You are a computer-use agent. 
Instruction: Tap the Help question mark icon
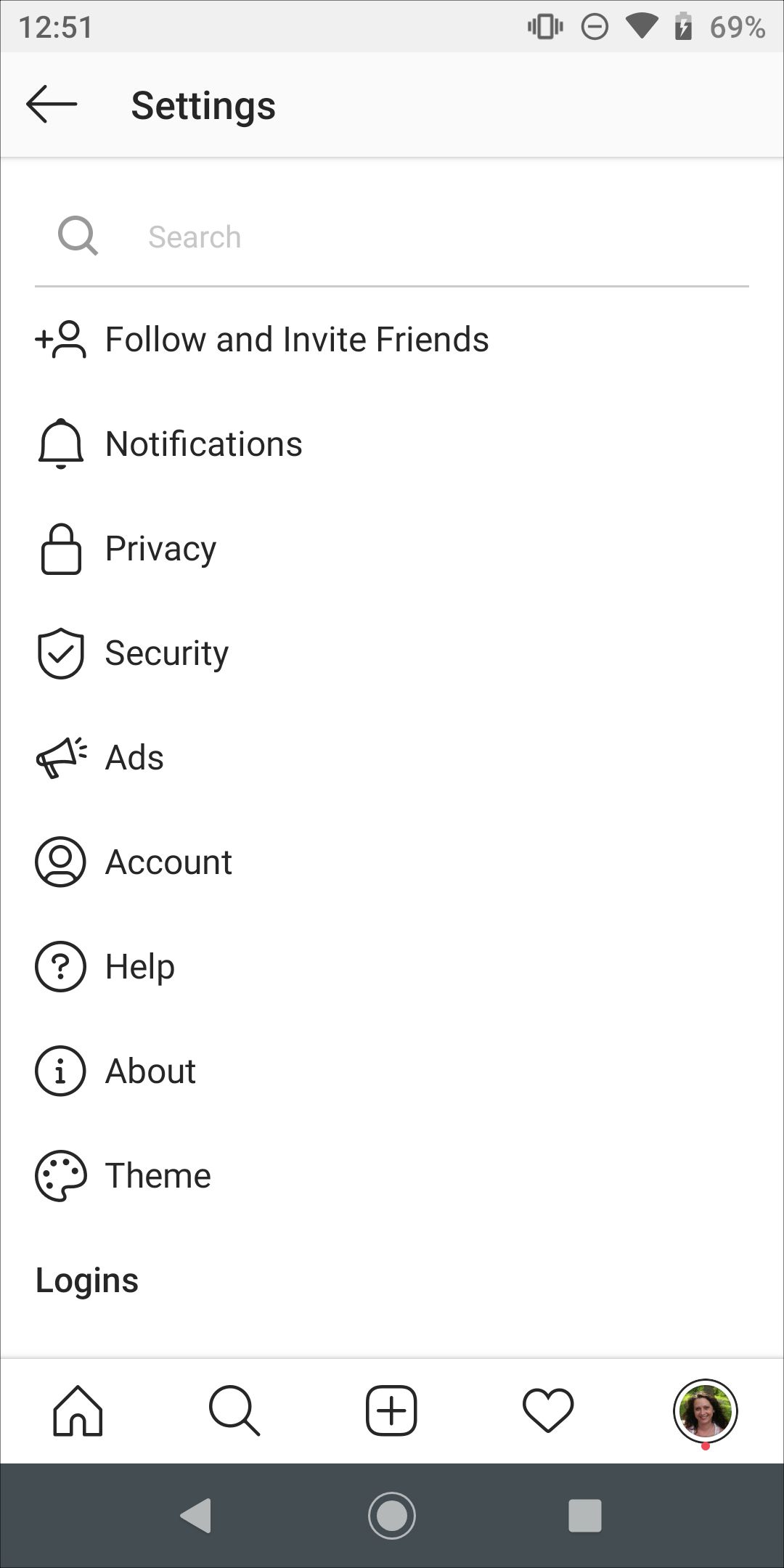click(60, 967)
